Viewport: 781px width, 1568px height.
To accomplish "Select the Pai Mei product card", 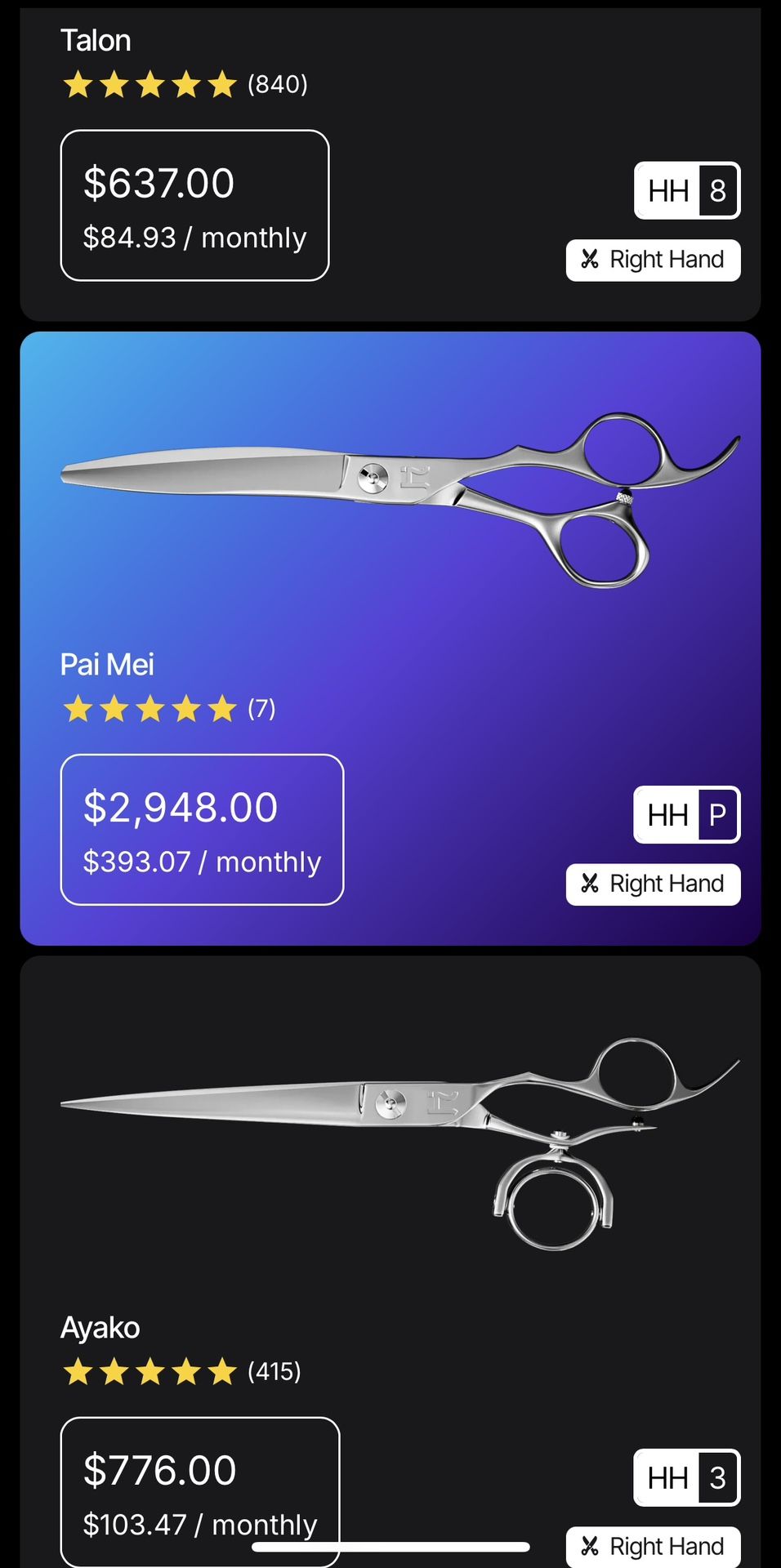I will click(x=390, y=637).
